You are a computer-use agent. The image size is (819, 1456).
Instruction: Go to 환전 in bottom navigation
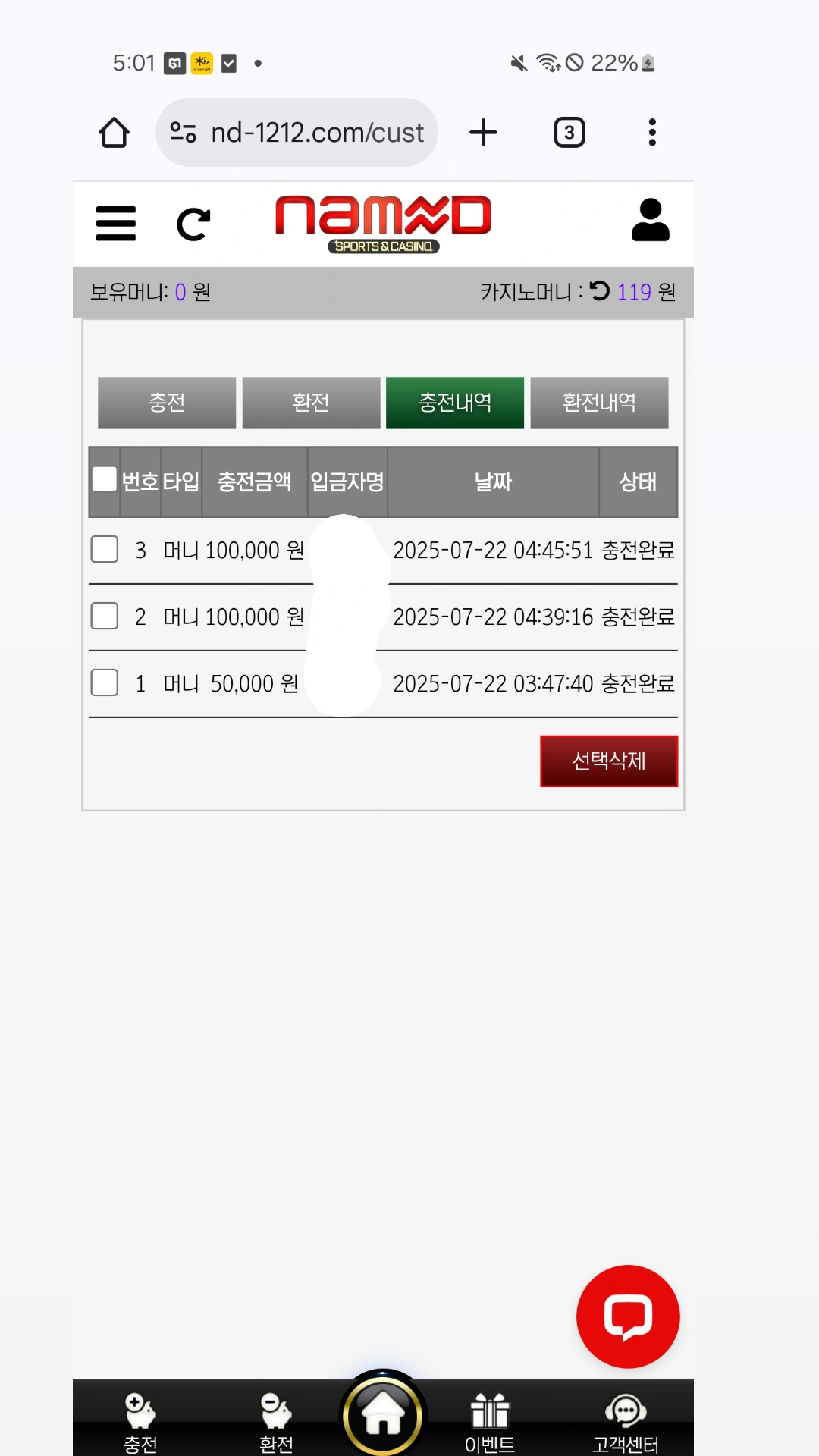click(x=276, y=1423)
